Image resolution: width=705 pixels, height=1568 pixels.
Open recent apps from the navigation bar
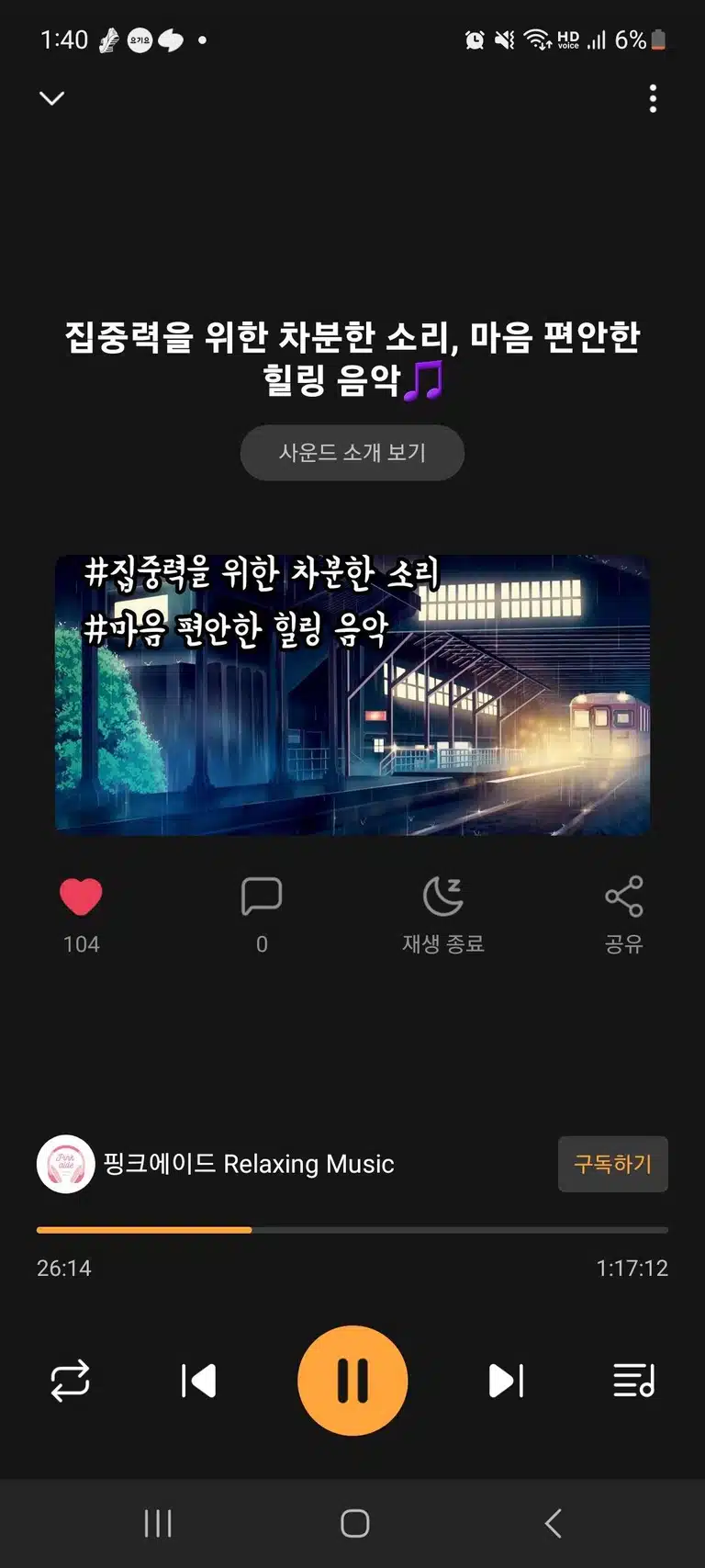click(x=158, y=1524)
